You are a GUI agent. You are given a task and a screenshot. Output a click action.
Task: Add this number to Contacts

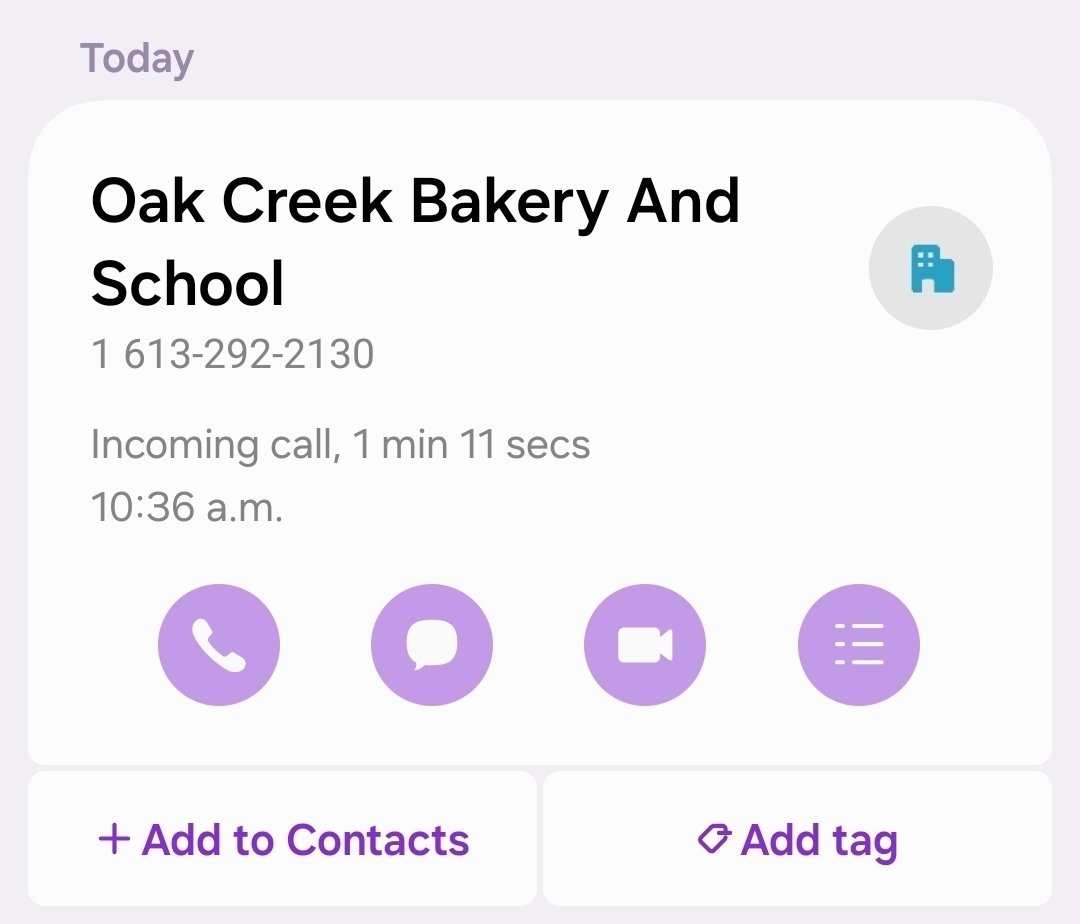[283, 839]
